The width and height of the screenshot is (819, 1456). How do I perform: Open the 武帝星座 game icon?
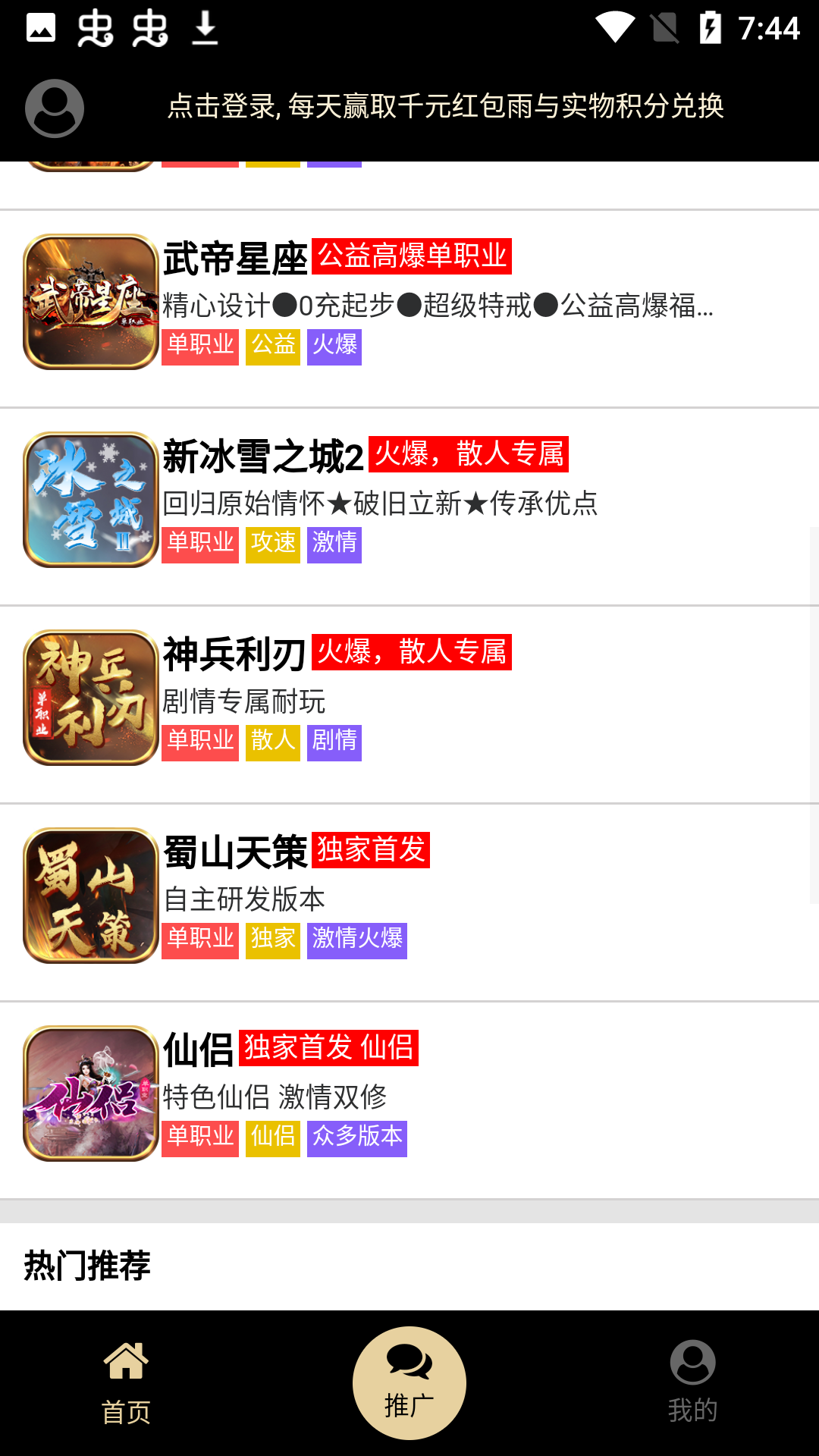[89, 301]
